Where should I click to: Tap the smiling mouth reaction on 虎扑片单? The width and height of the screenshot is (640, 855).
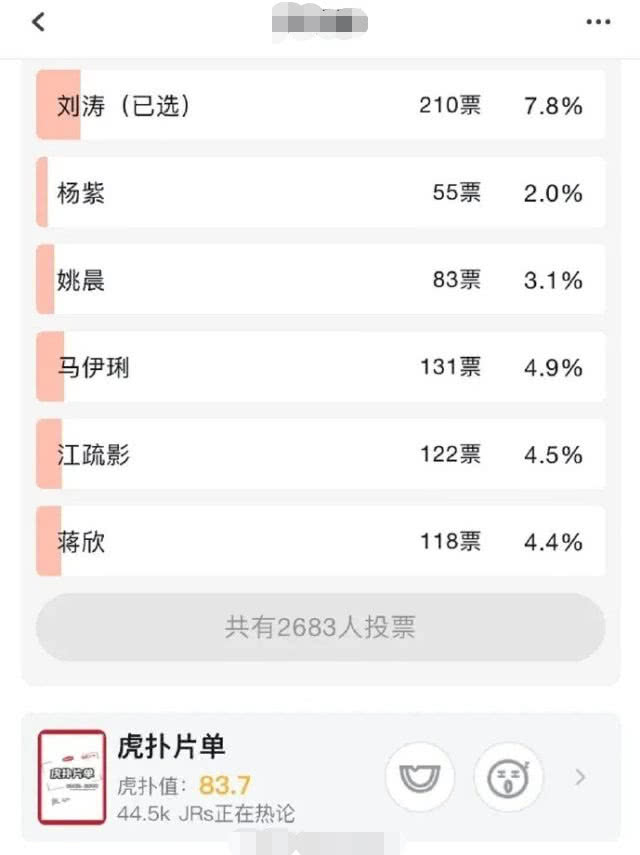pos(420,776)
